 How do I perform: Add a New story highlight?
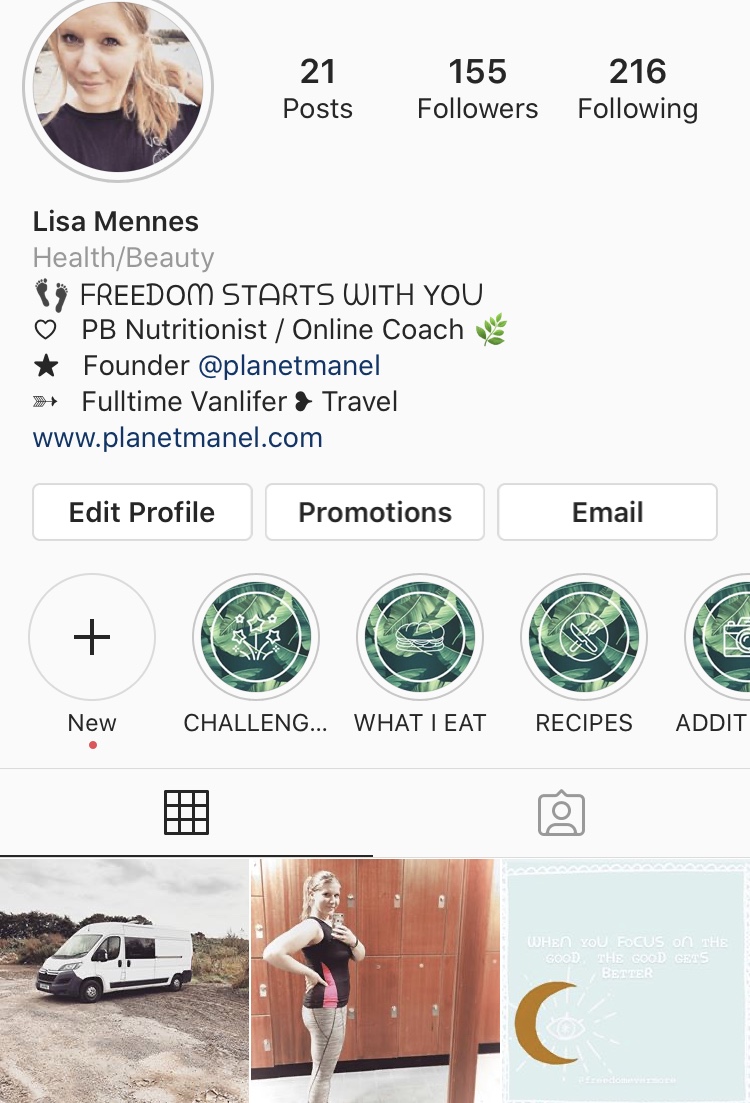tap(92, 637)
